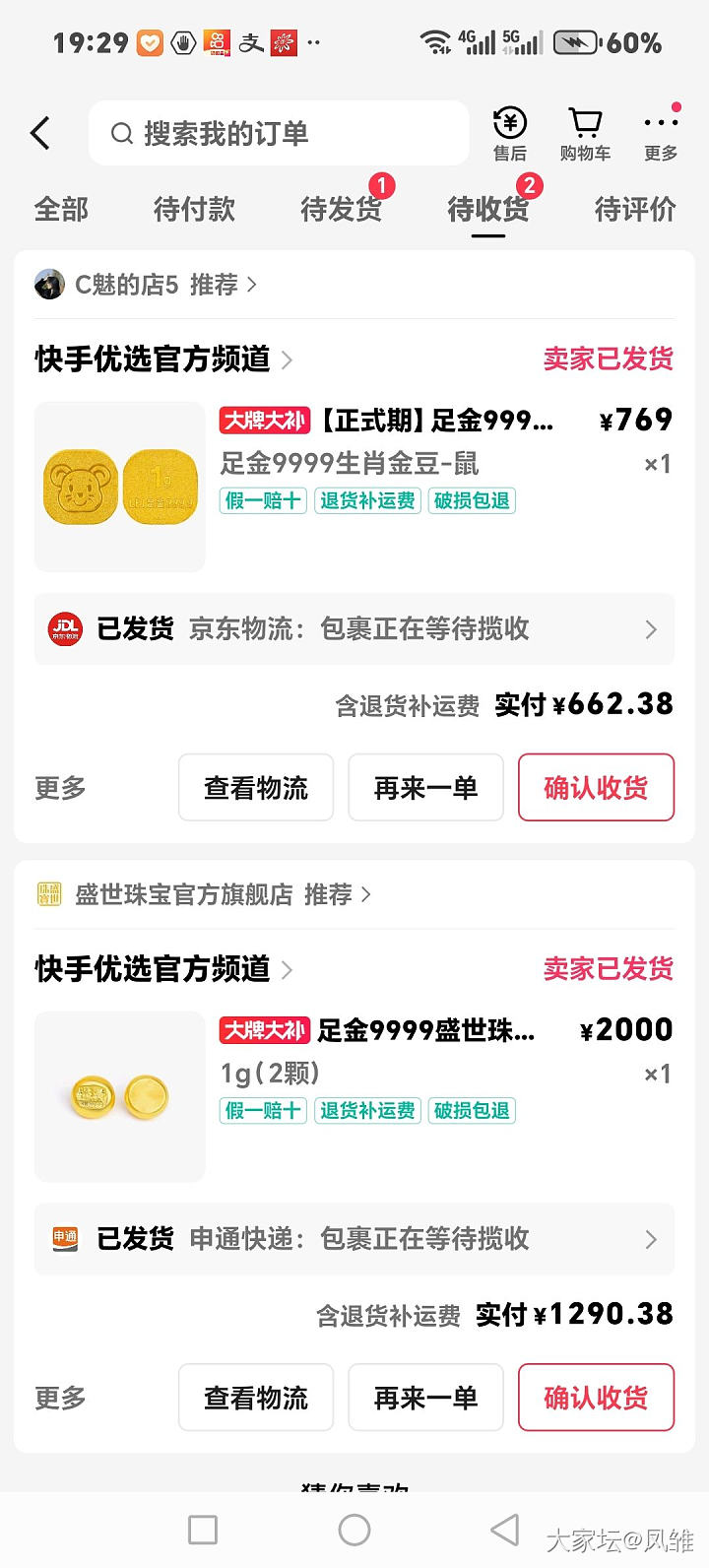Tap 查看物流 for the ¥662.38 order
The width and height of the screenshot is (709, 1568).
coord(256,788)
